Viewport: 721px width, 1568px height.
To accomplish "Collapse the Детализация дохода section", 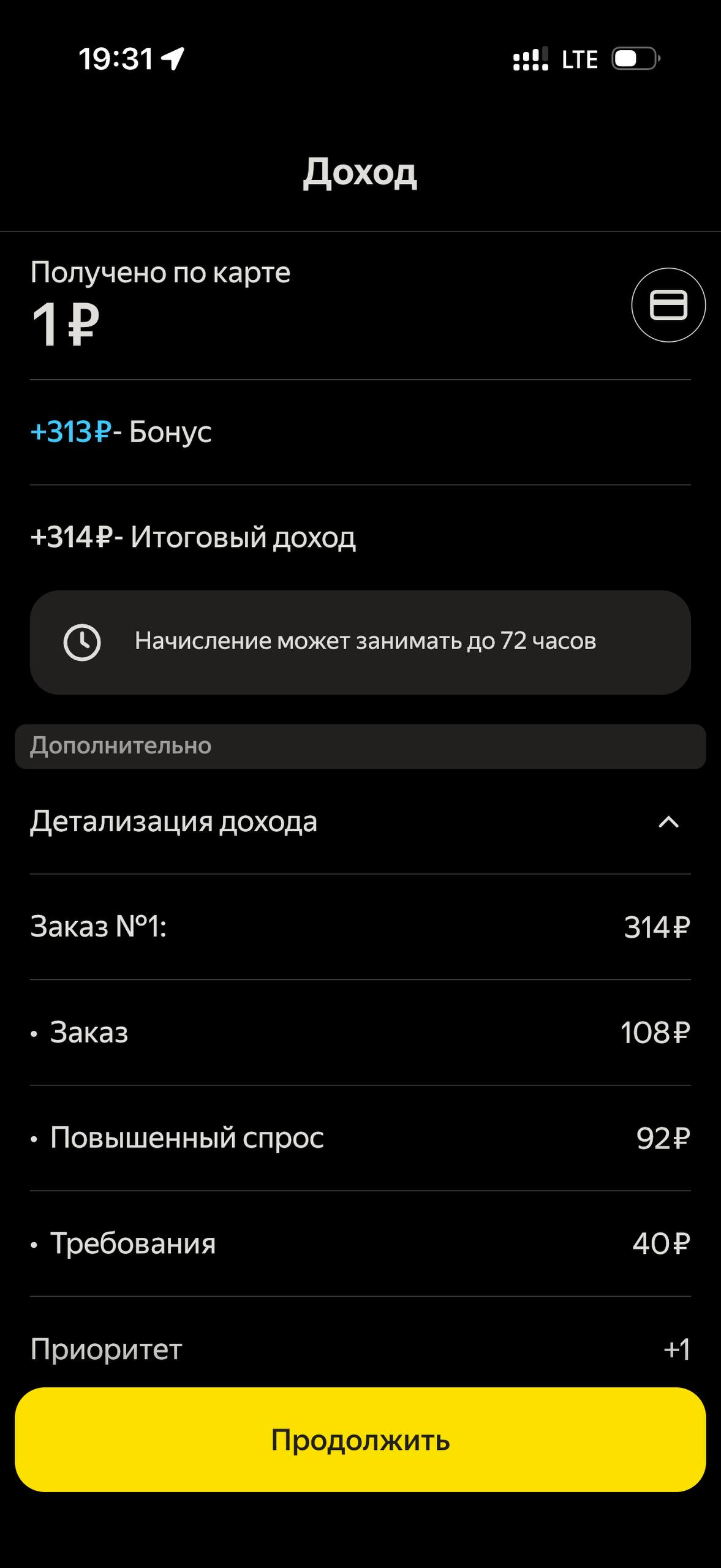I will tap(668, 822).
